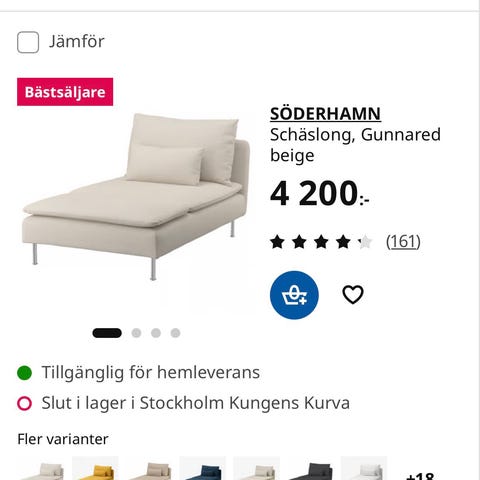Choose the white variant thumbnail
This screenshot has height=480, width=480.
click(364, 468)
